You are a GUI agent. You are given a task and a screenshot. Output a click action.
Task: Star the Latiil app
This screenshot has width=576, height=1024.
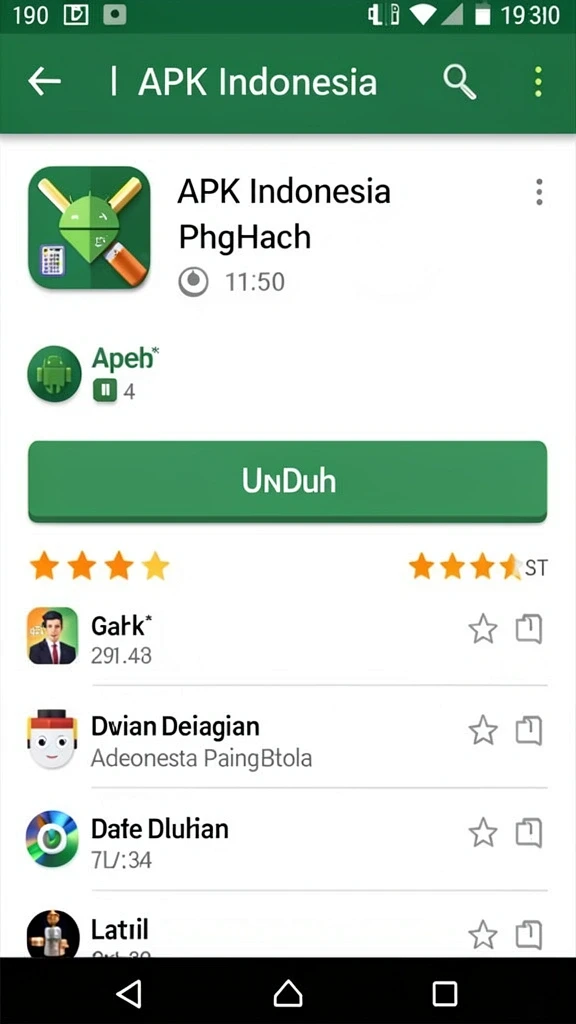click(x=483, y=935)
